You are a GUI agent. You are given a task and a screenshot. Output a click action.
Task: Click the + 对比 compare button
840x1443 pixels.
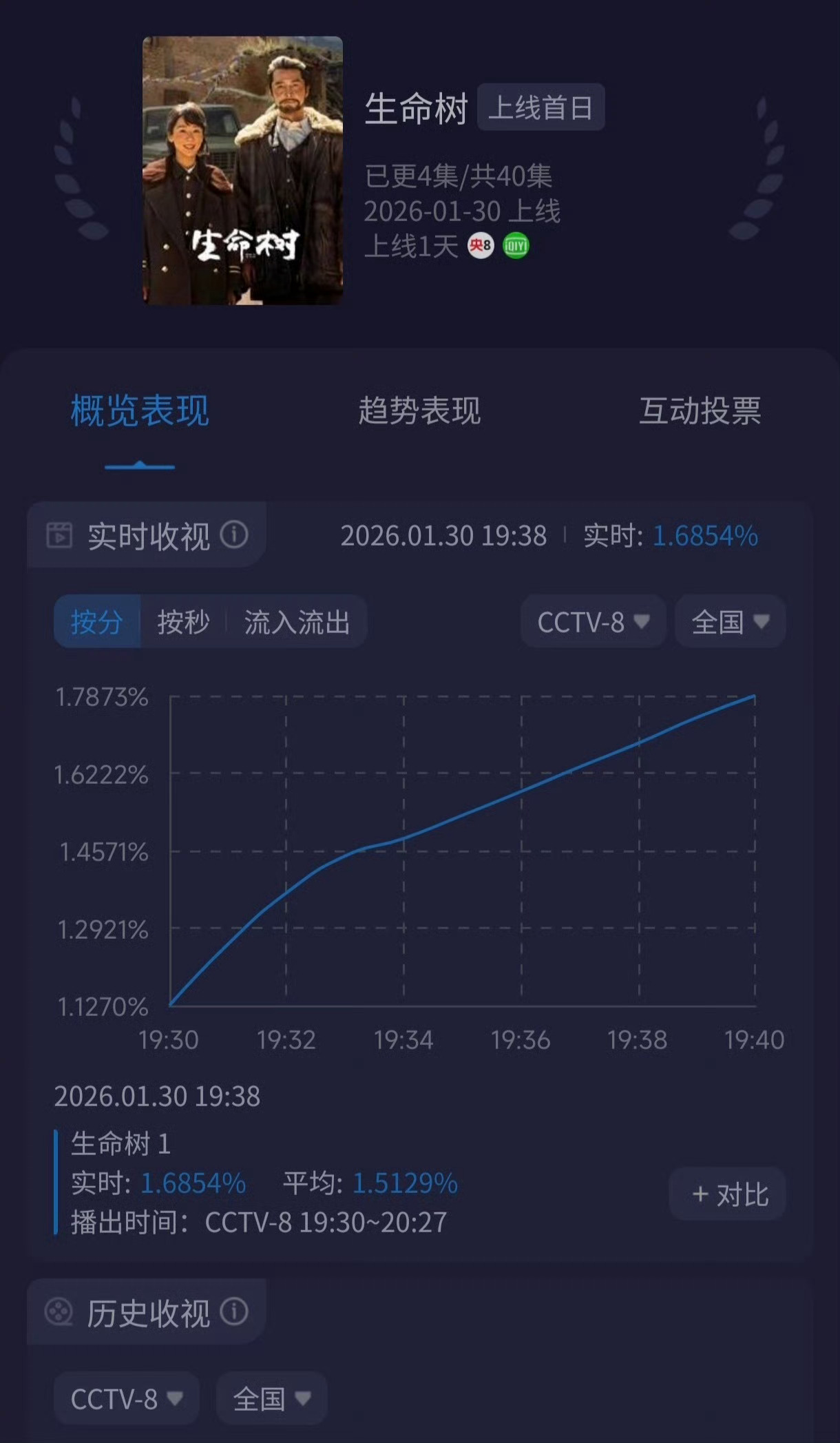tap(727, 1194)
